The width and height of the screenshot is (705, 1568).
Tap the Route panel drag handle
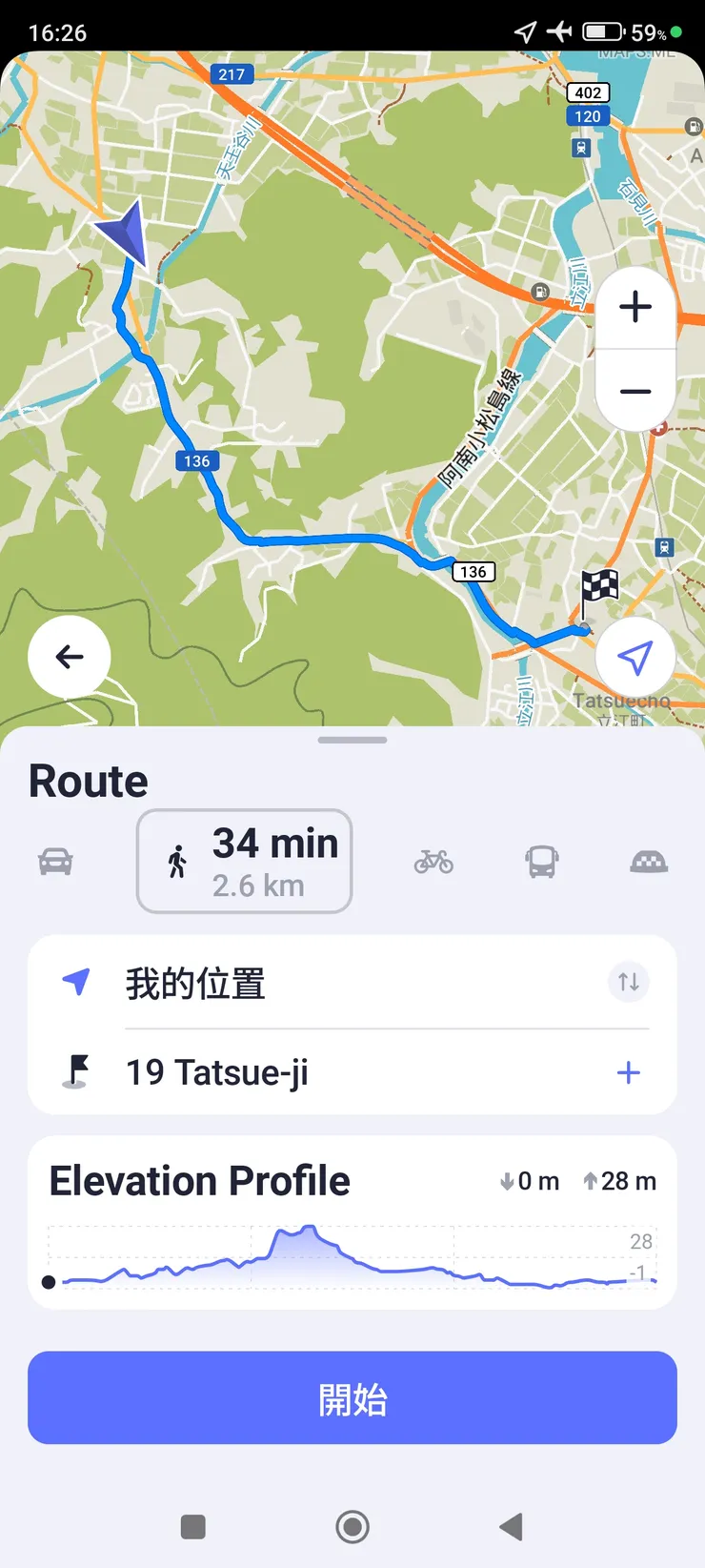click(352, 740)
